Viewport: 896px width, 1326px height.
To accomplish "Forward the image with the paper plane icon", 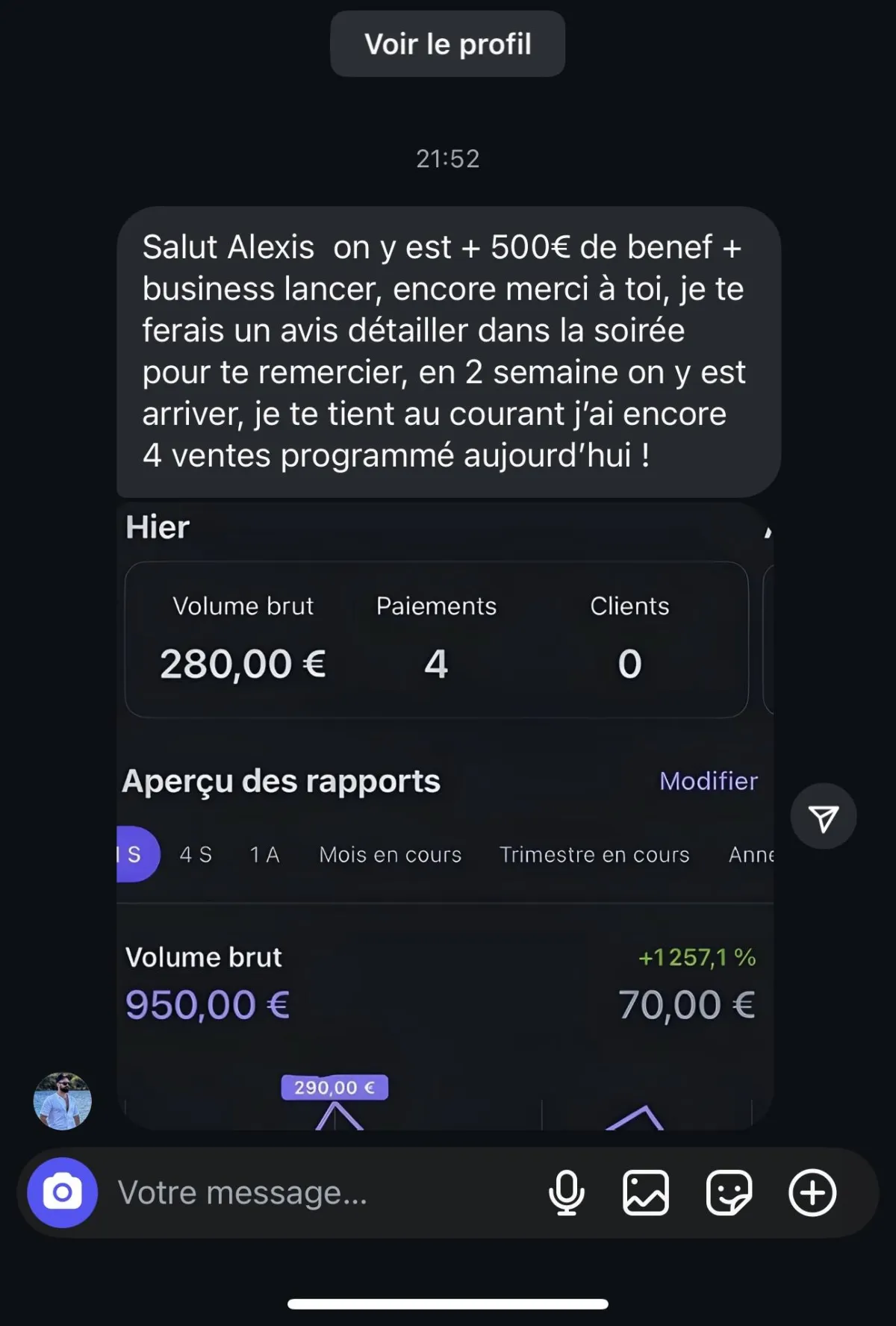I will point(823,817).
